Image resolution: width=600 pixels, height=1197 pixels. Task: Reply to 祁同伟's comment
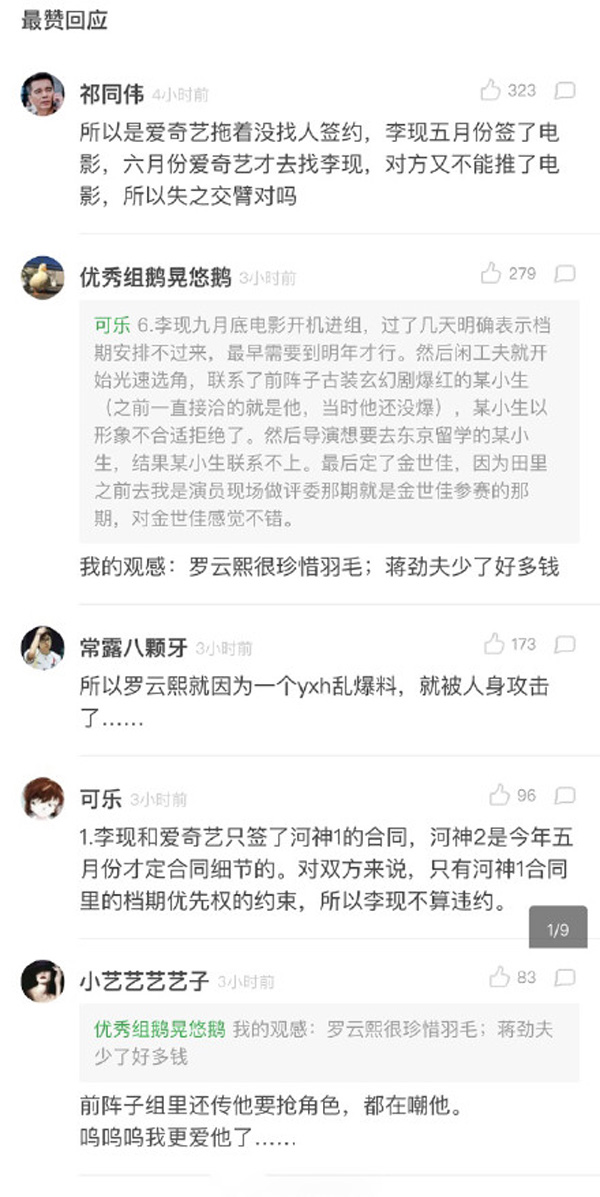pos(565,91)
